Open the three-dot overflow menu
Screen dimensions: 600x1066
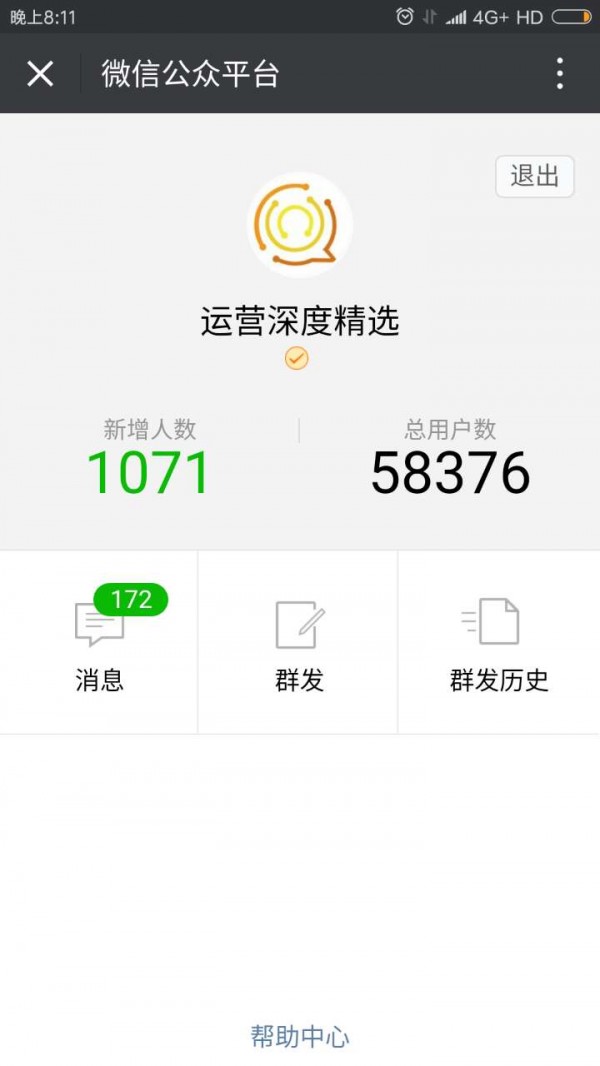point(559,73)
